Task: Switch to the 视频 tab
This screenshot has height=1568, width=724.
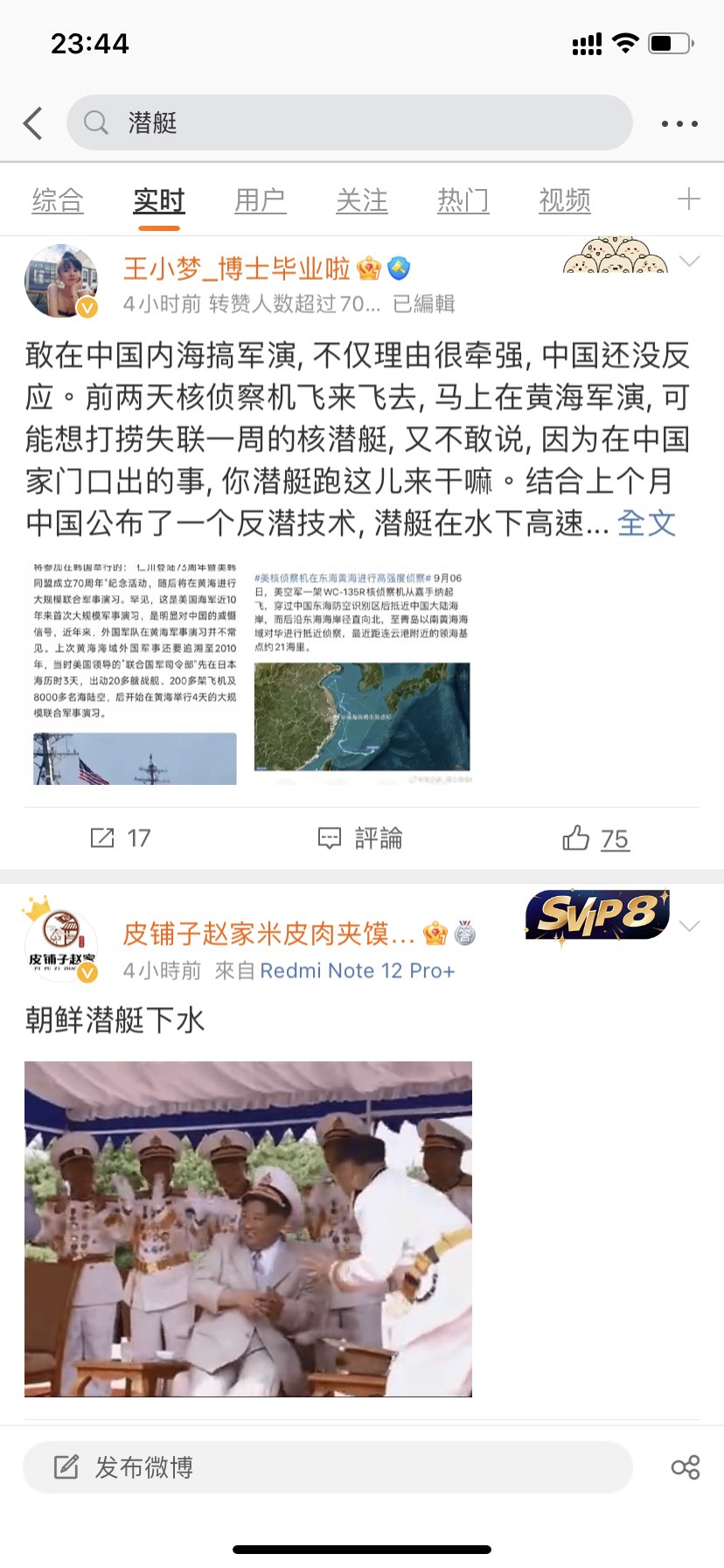Action: [565, 200]
